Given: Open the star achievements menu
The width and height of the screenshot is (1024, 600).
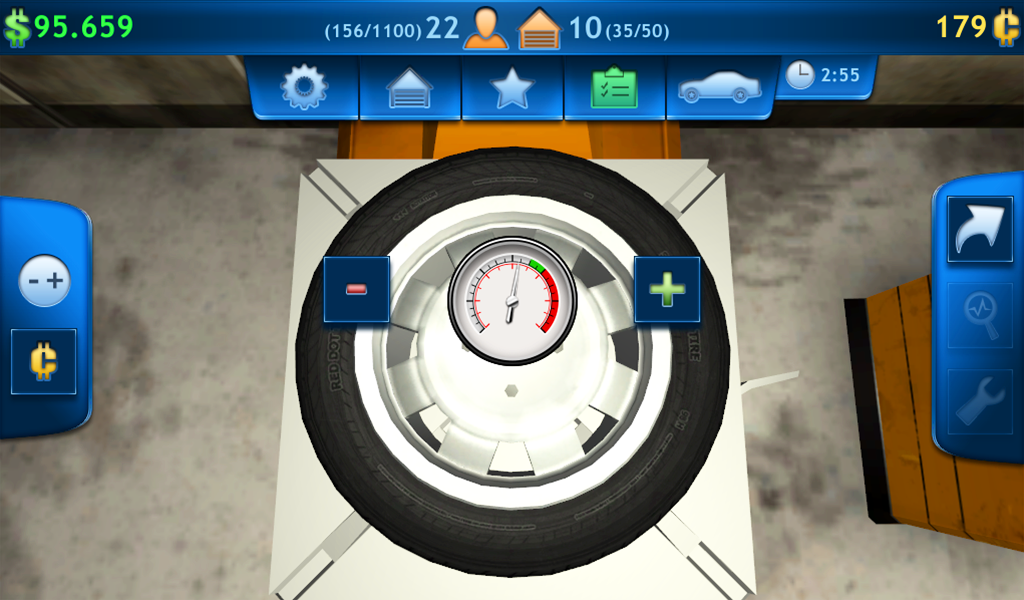Looking at the screenshot, I should pos(513,89).
